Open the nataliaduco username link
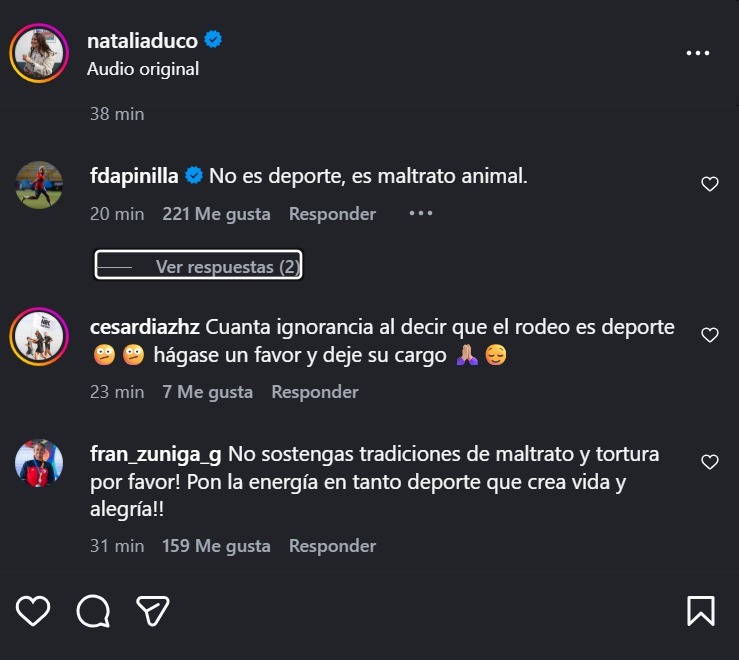This screenshot has width=739, height=660. tap(142, 41)
